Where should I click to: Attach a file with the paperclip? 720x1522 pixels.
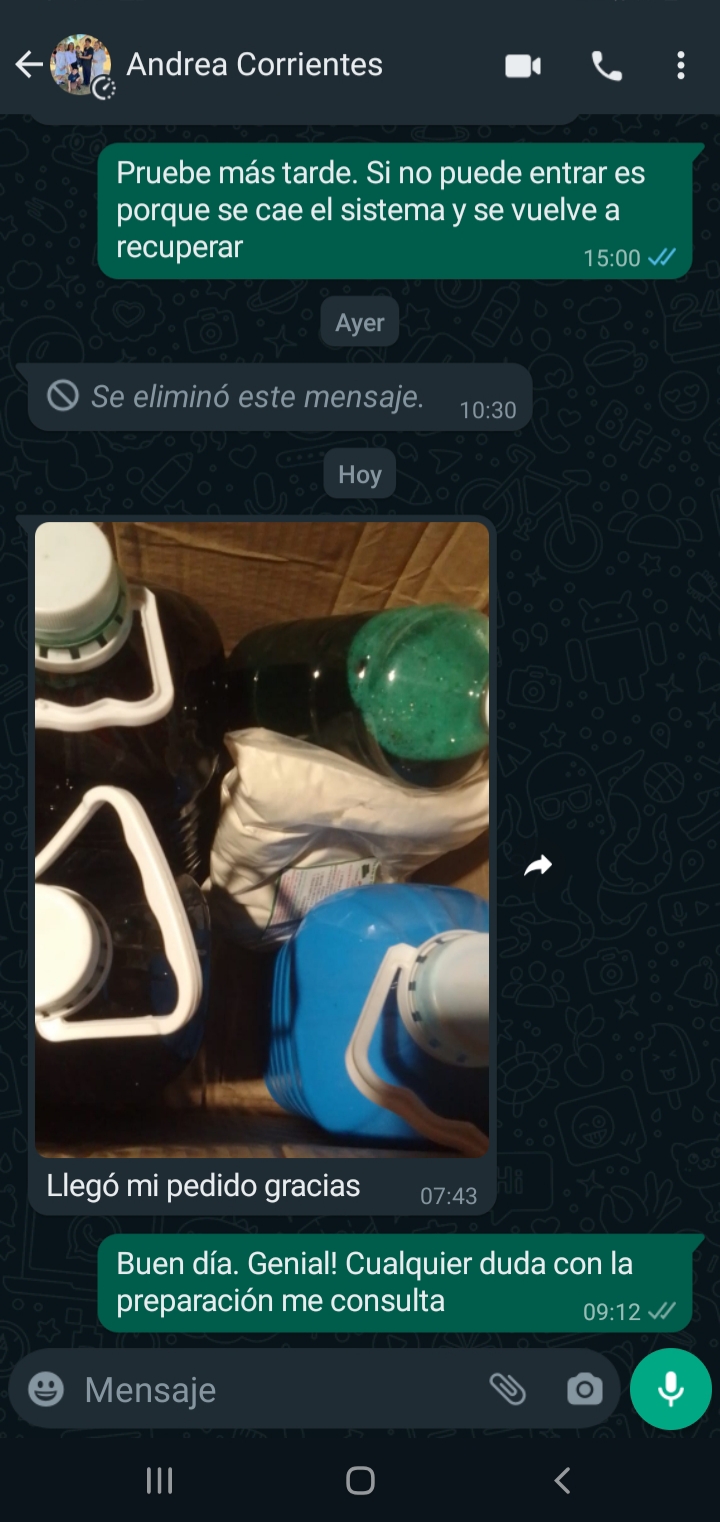507,1389
